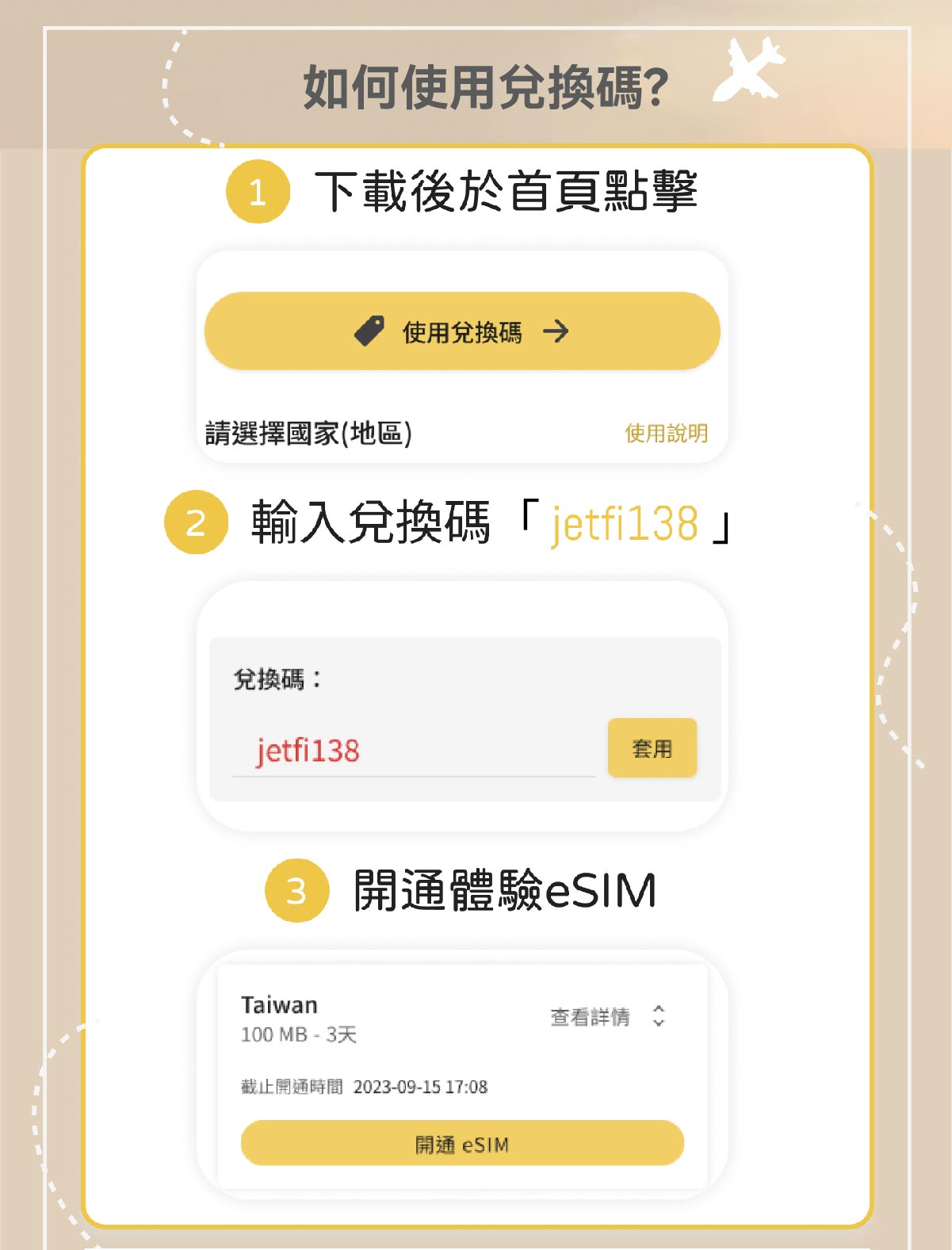
Task: Click the arrow icon in 使用兌換碼 button
Action: click(560, 333)
